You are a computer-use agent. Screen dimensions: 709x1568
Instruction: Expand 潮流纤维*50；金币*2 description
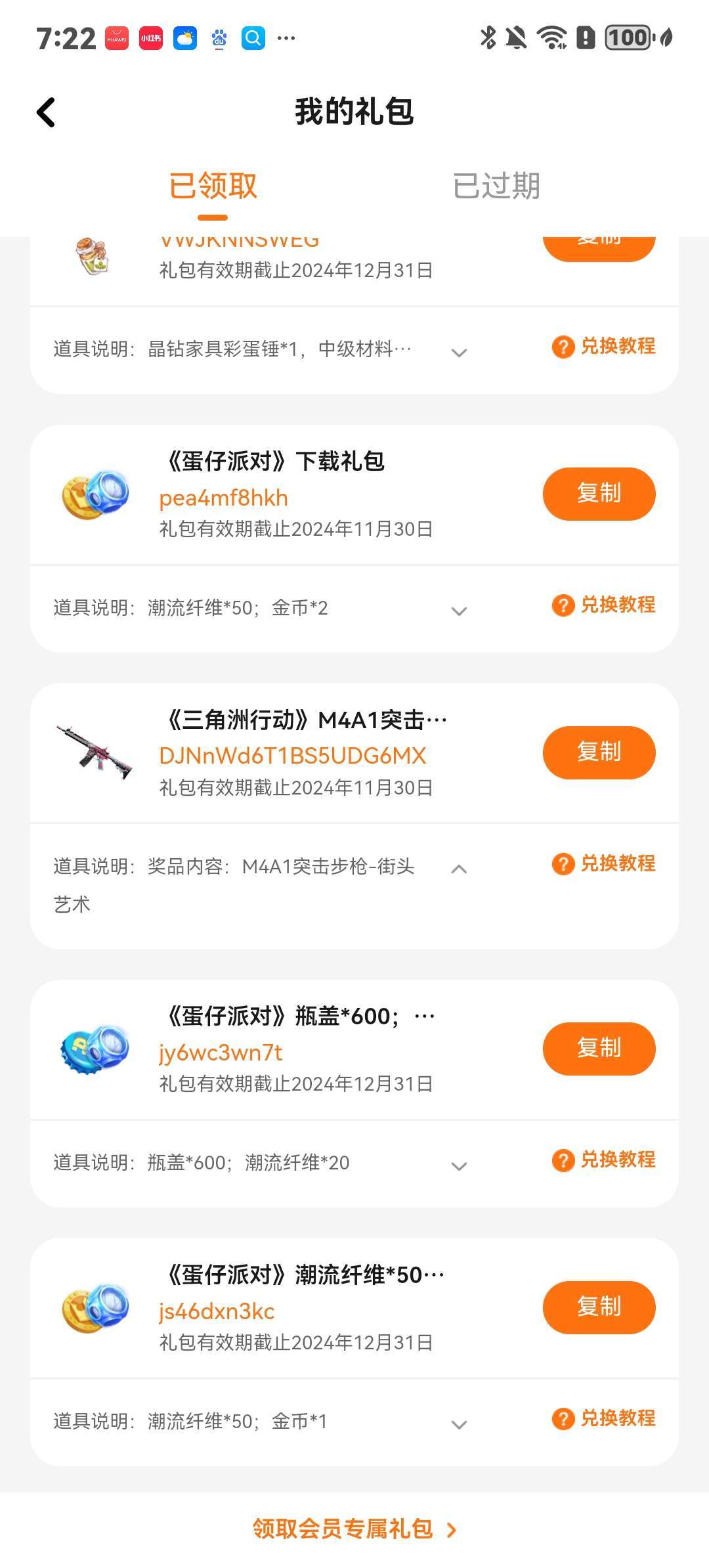tap(459, 611)
